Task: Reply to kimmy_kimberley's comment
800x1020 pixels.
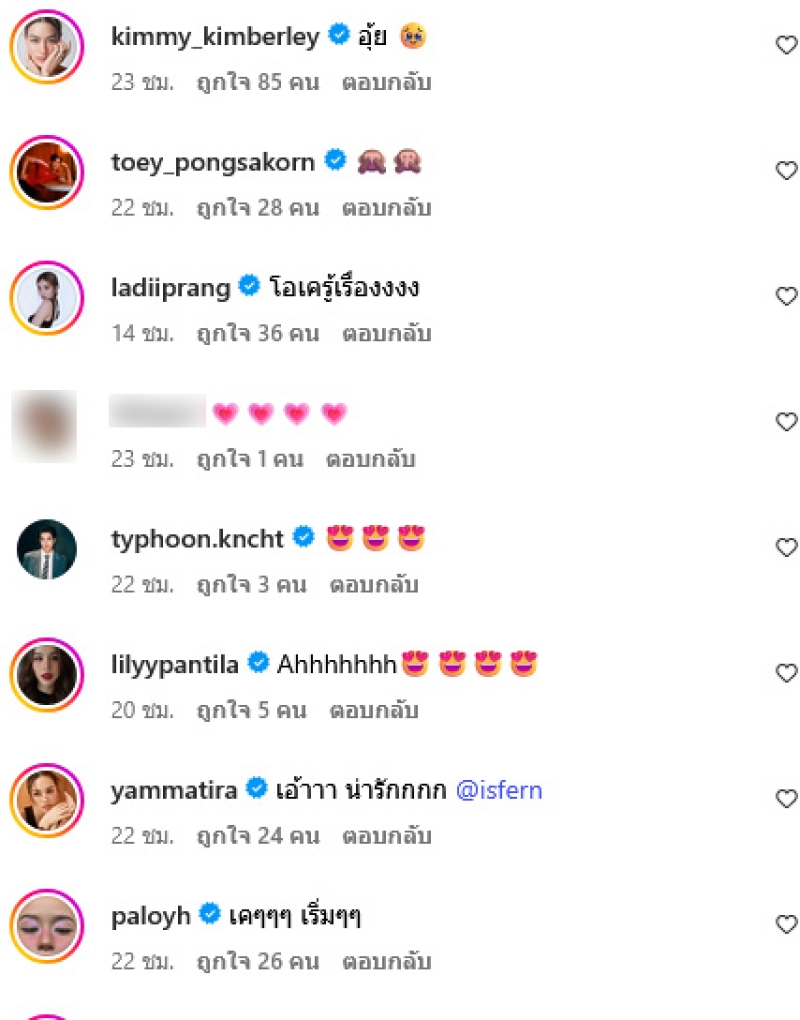Action: point(386,82)
